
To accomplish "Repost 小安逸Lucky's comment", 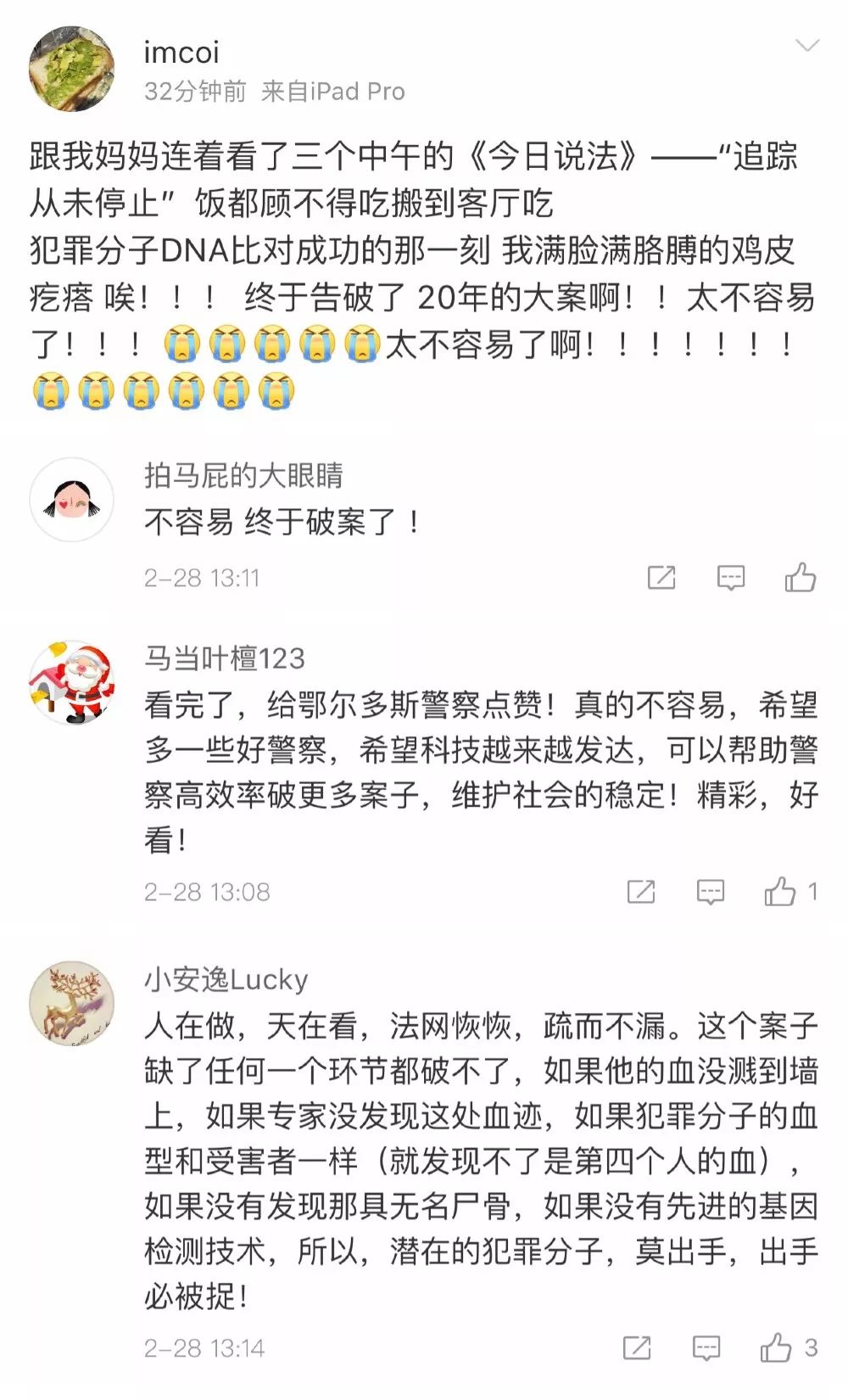I will 637,1347.
